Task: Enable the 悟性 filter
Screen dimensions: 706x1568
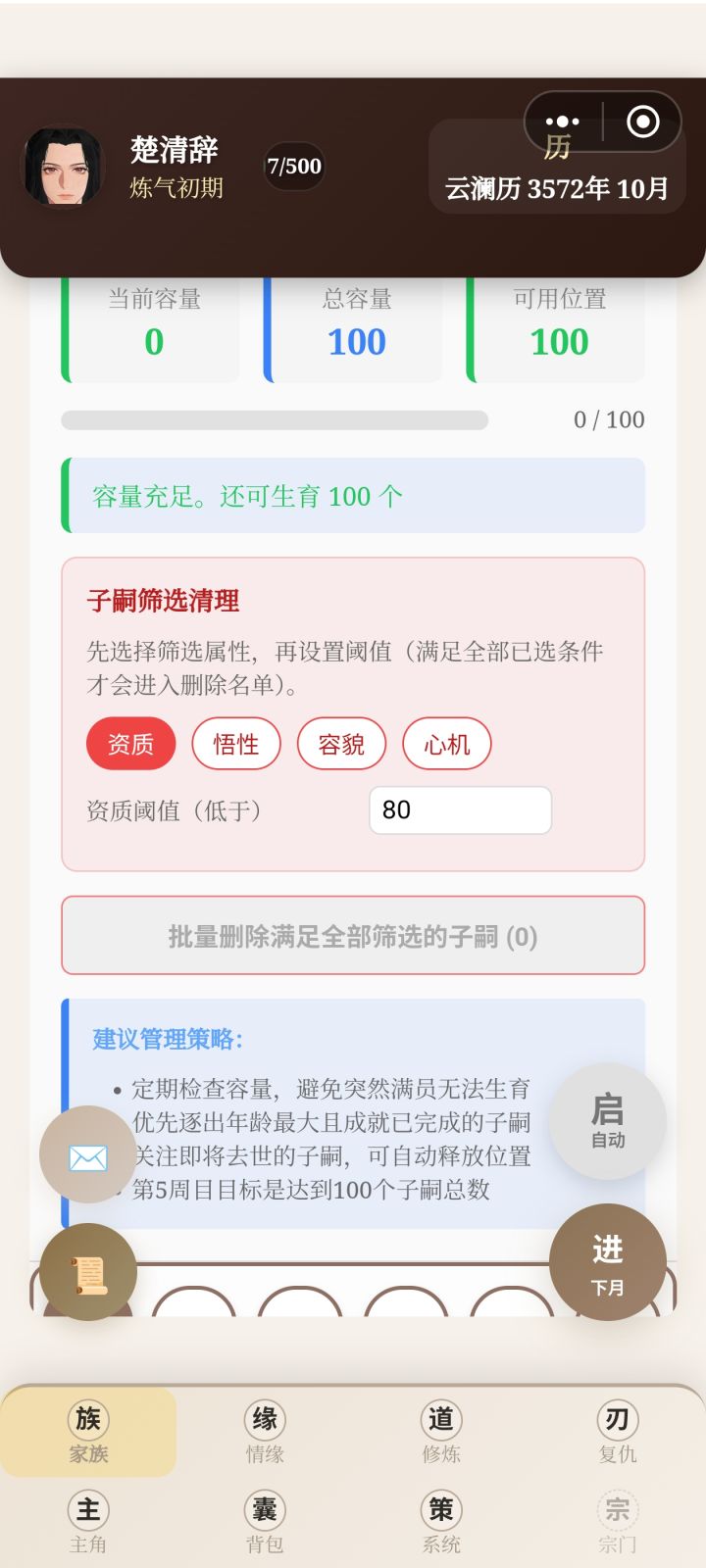Action: tap(235, 744)
